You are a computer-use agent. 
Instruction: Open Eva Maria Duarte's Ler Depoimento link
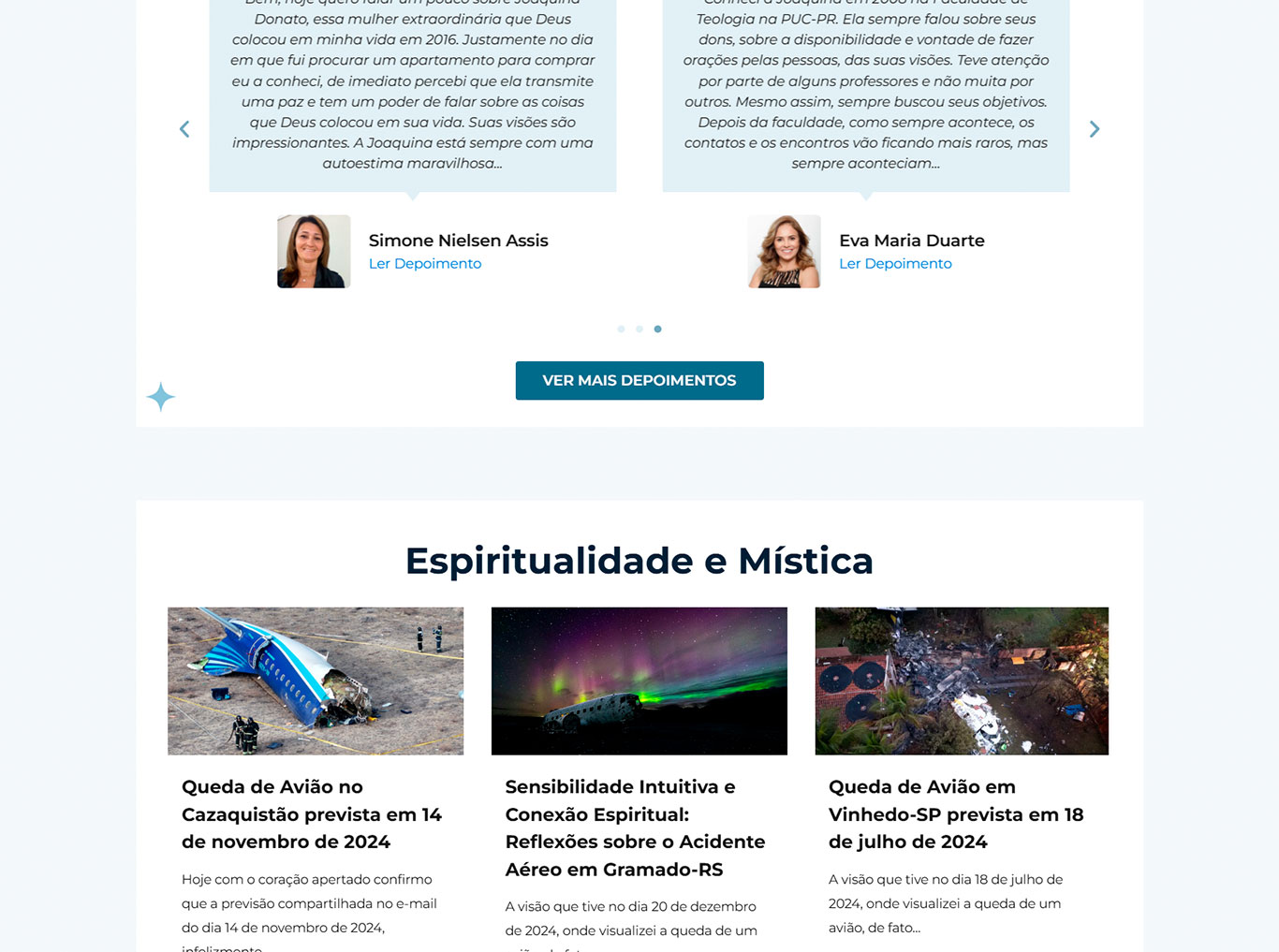coord(895,264)
